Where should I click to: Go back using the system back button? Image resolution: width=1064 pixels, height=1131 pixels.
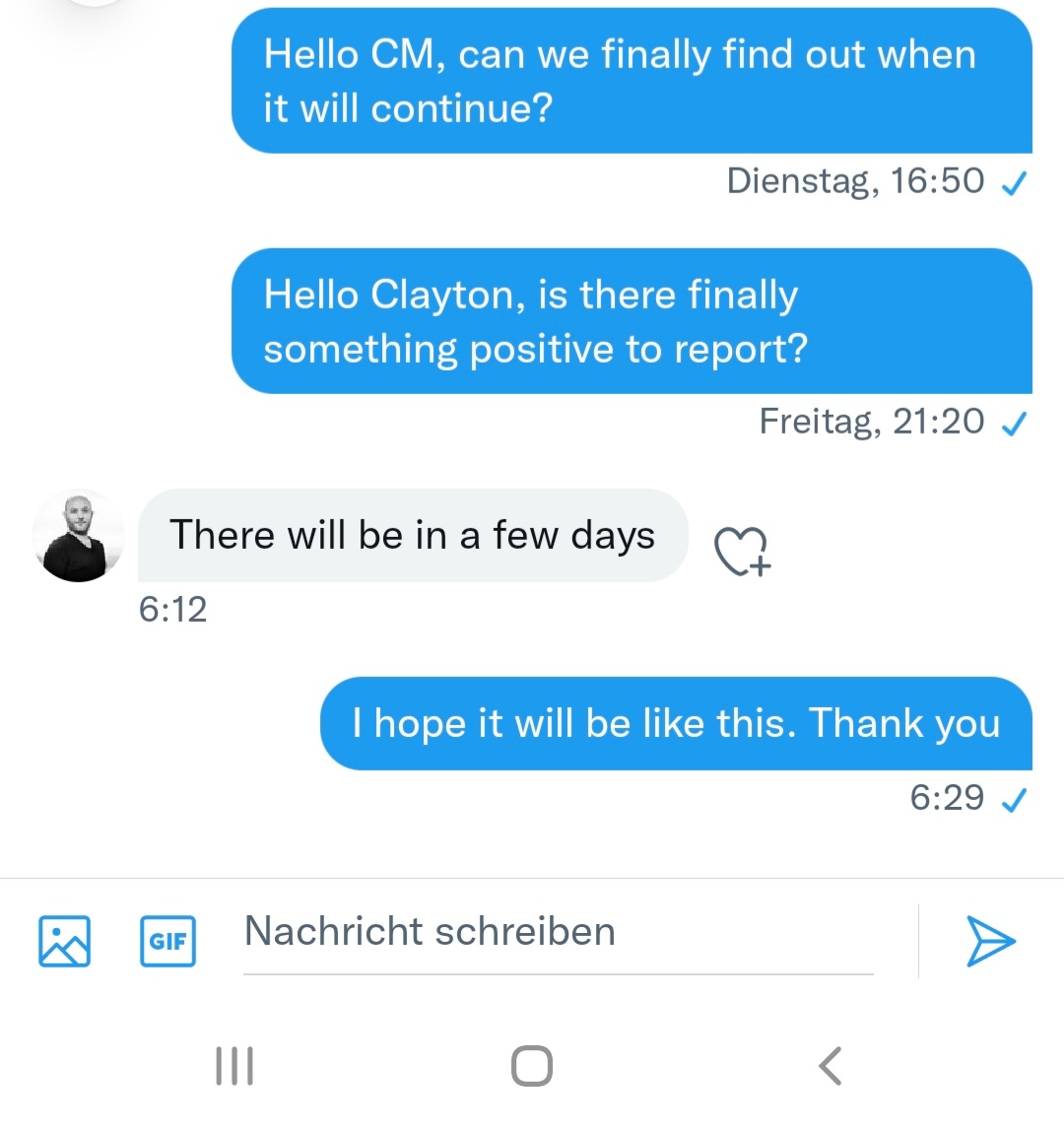[x=831, y=1065]
